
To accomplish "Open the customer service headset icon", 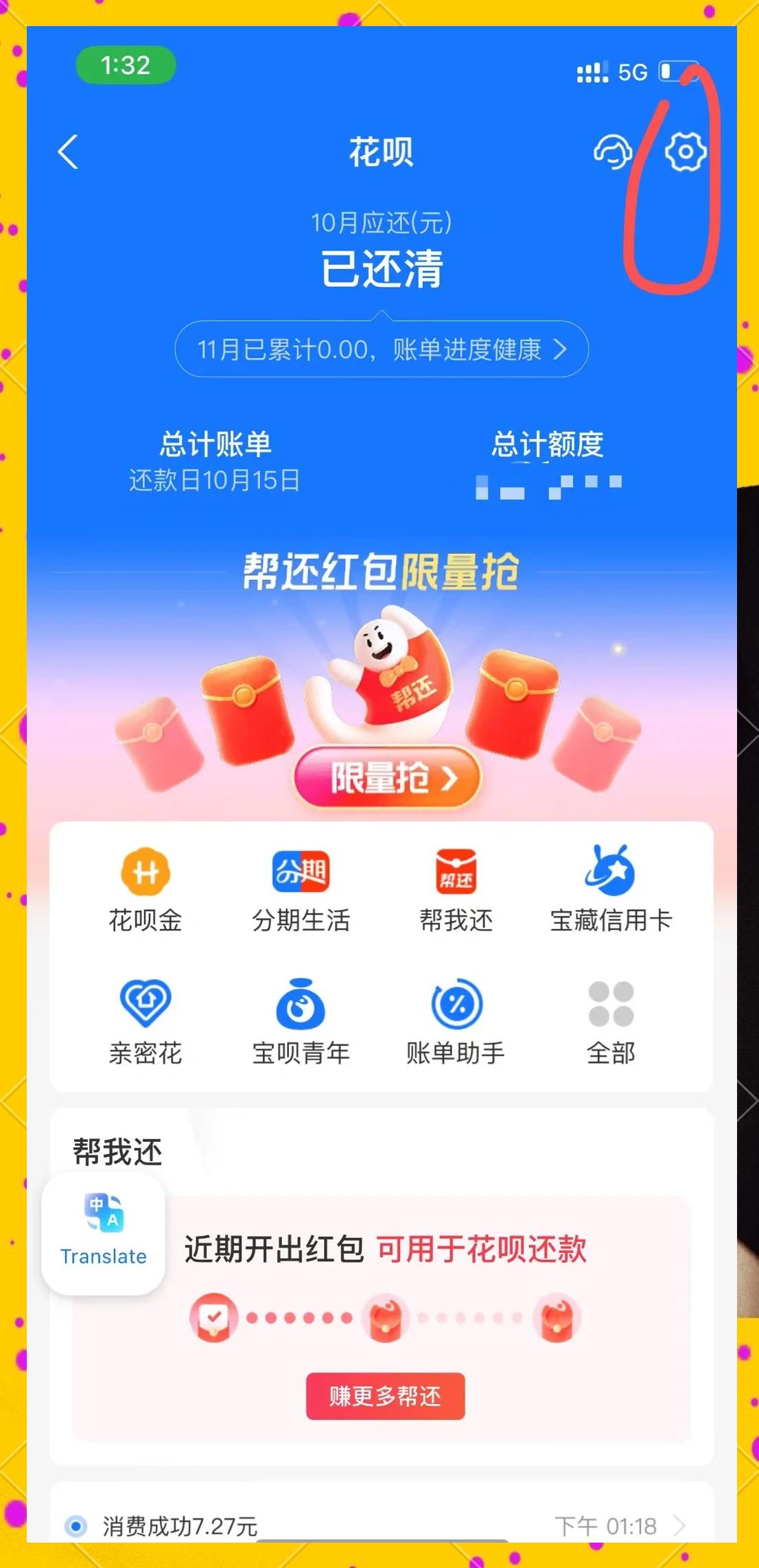I will pyautogui.click(x=612, y=152).
